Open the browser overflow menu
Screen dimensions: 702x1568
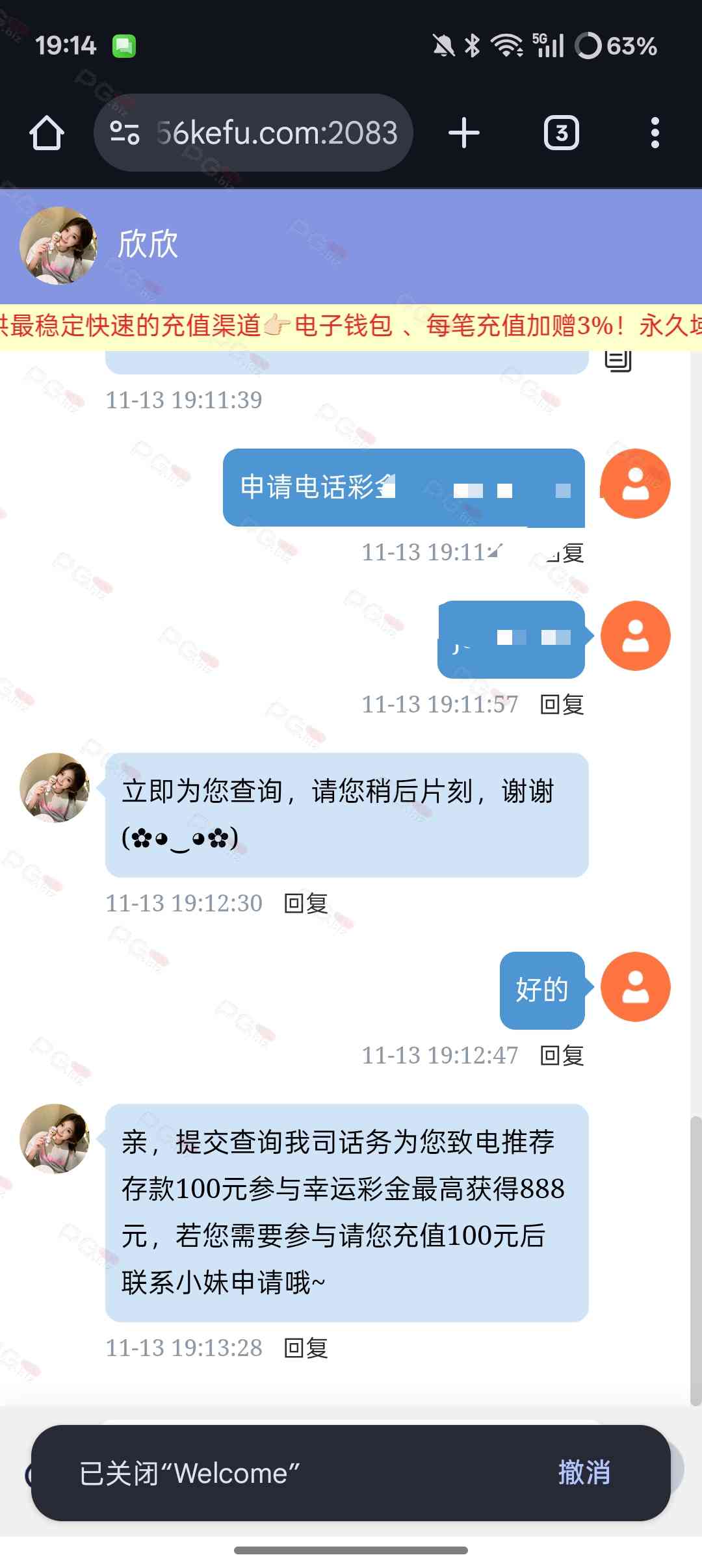point(655,133)
